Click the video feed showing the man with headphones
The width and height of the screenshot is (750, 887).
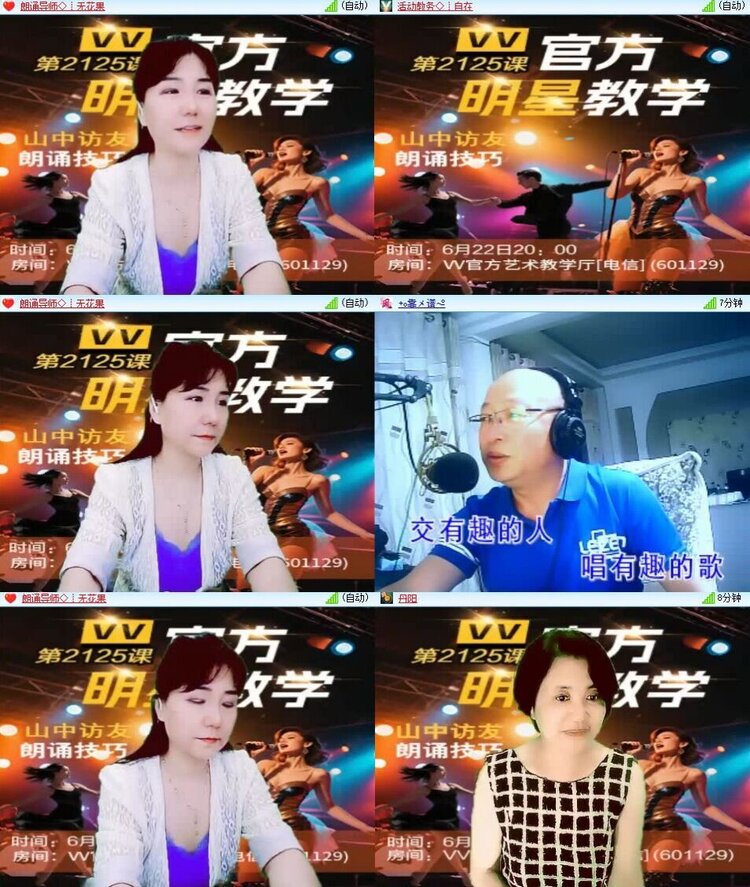pos(560,450)
